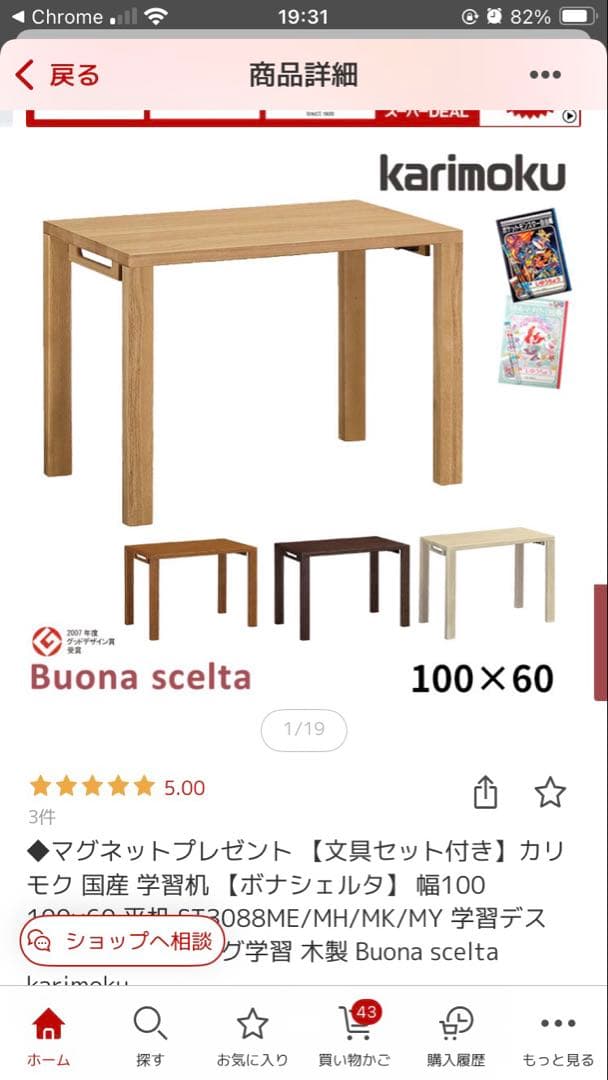This screenshot has width=608, height=1080.
Task: Switch to the 探す search tab
Action: pos(150,1036)
